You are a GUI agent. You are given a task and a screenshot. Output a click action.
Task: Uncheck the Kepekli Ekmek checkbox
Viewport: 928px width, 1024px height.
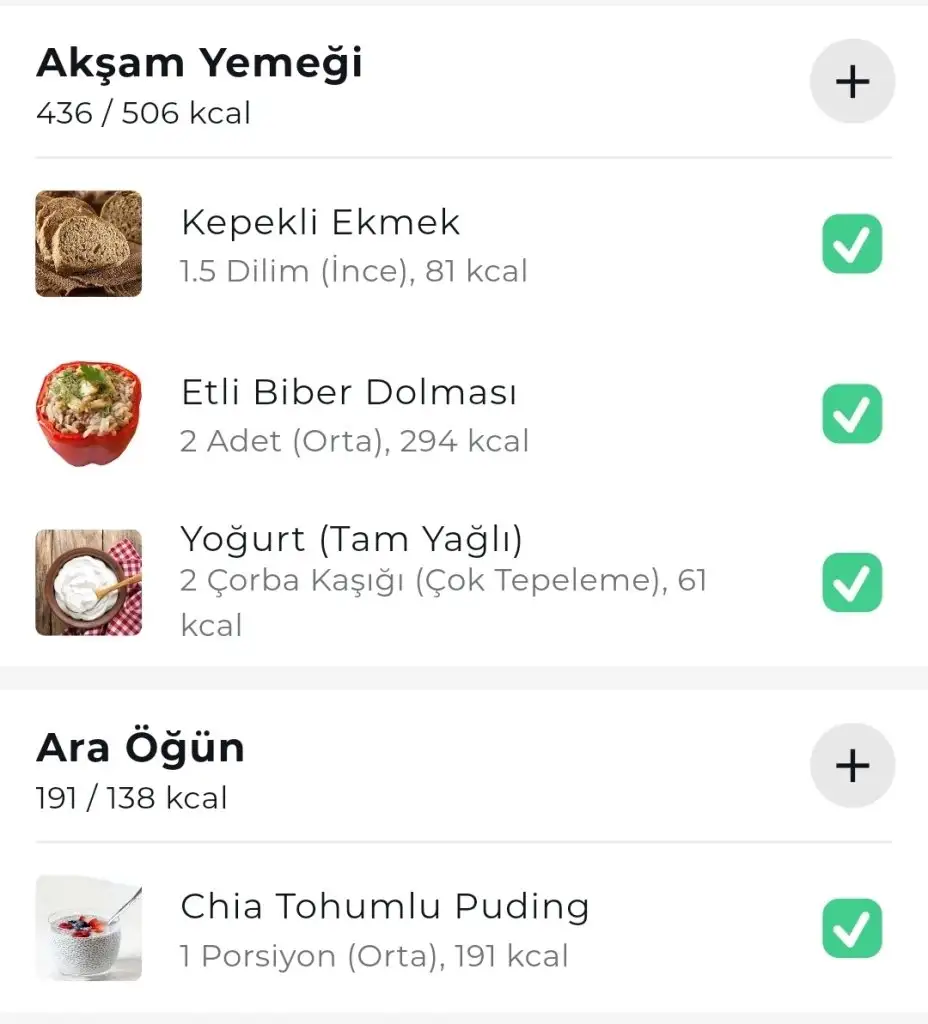tap(852, 244)
